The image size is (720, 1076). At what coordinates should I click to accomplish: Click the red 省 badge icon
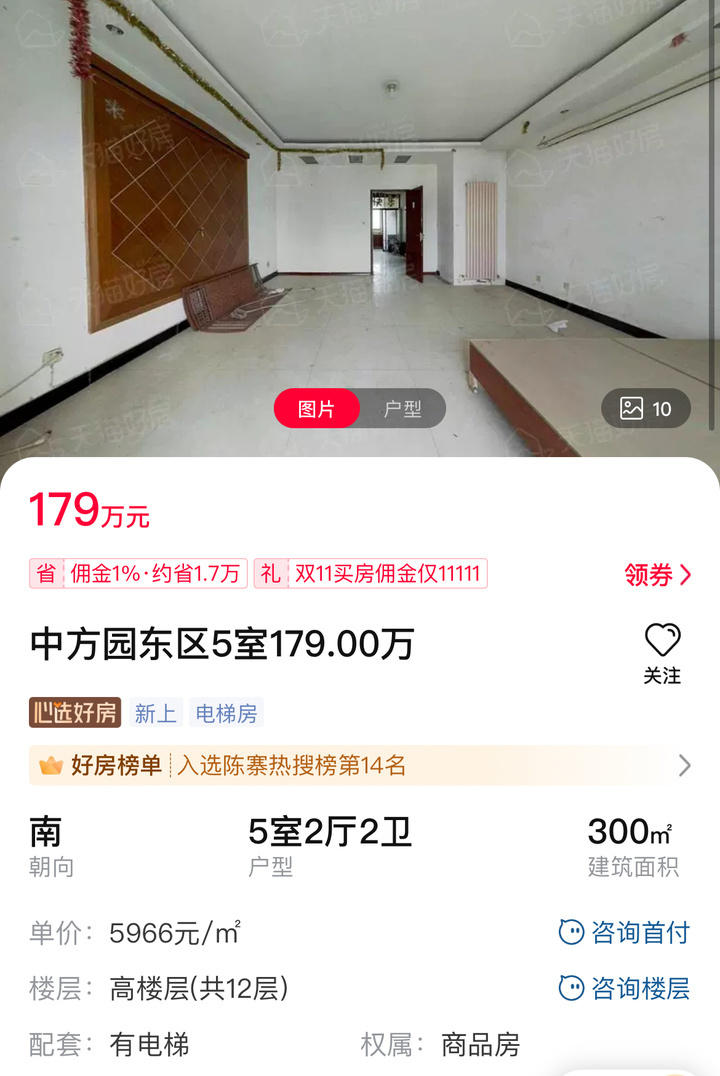44,574
